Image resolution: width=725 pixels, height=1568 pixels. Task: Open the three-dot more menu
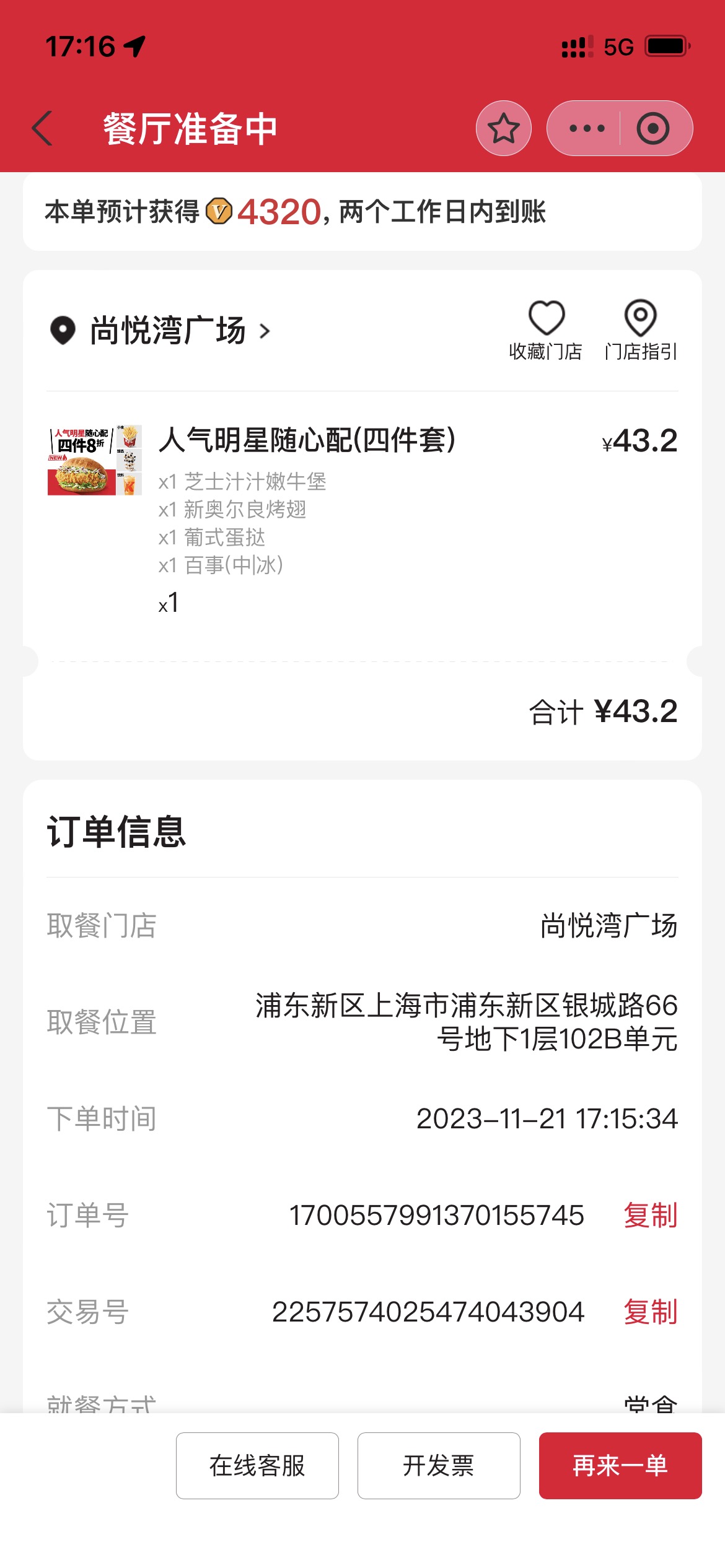pos(586,128)
